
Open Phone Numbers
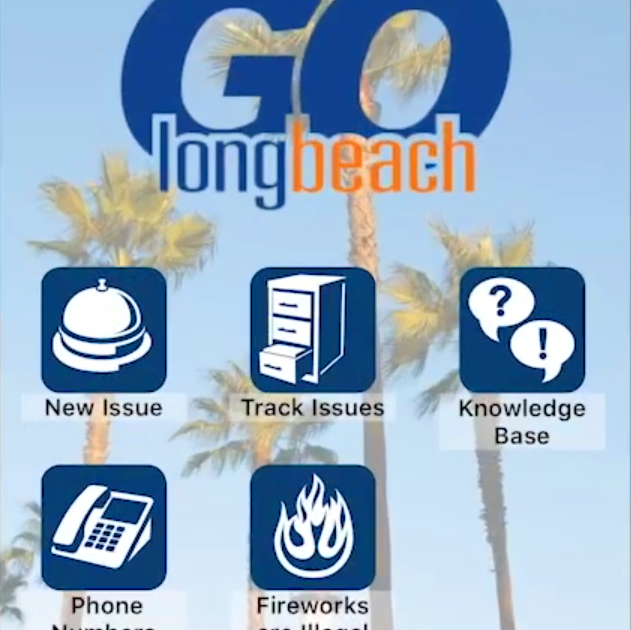coord(103,527)
